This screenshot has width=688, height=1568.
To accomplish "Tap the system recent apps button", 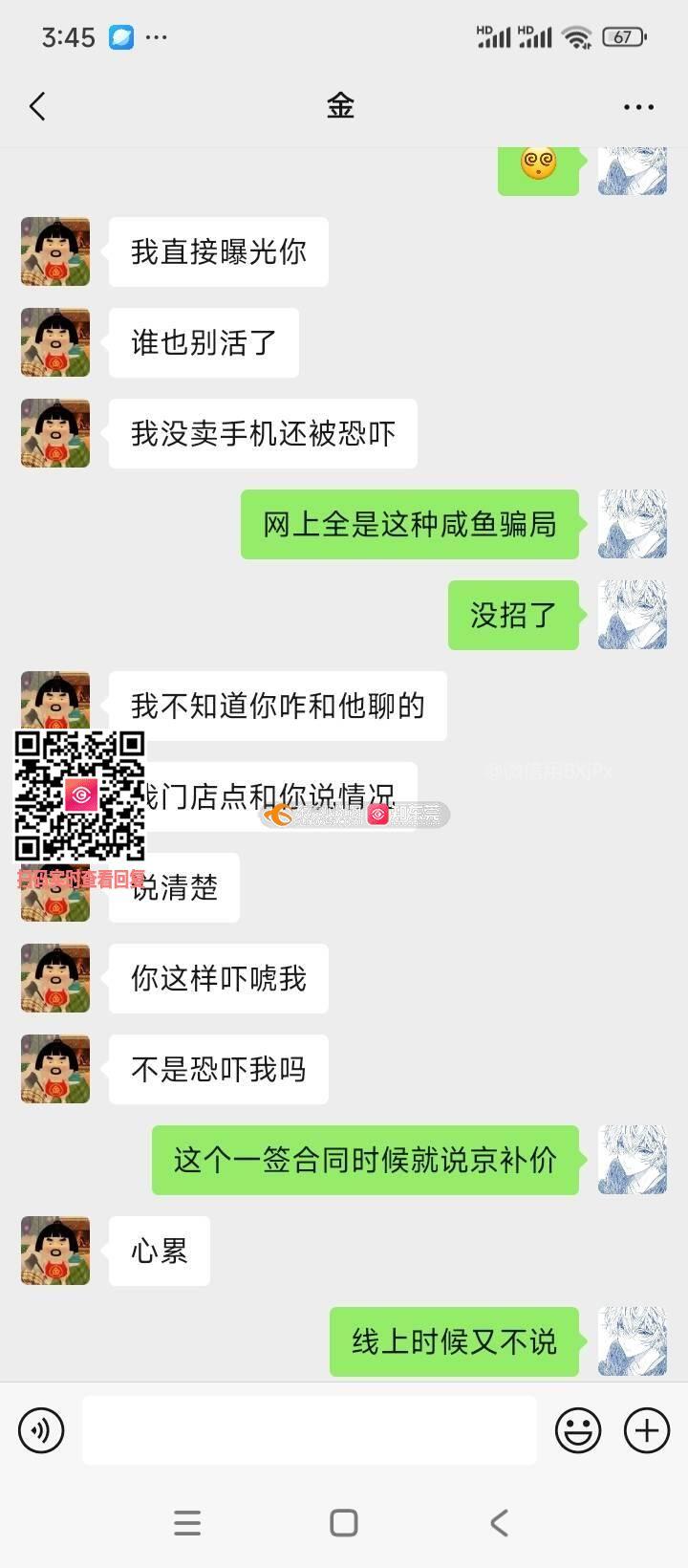I will click(x=187, y=1523).
